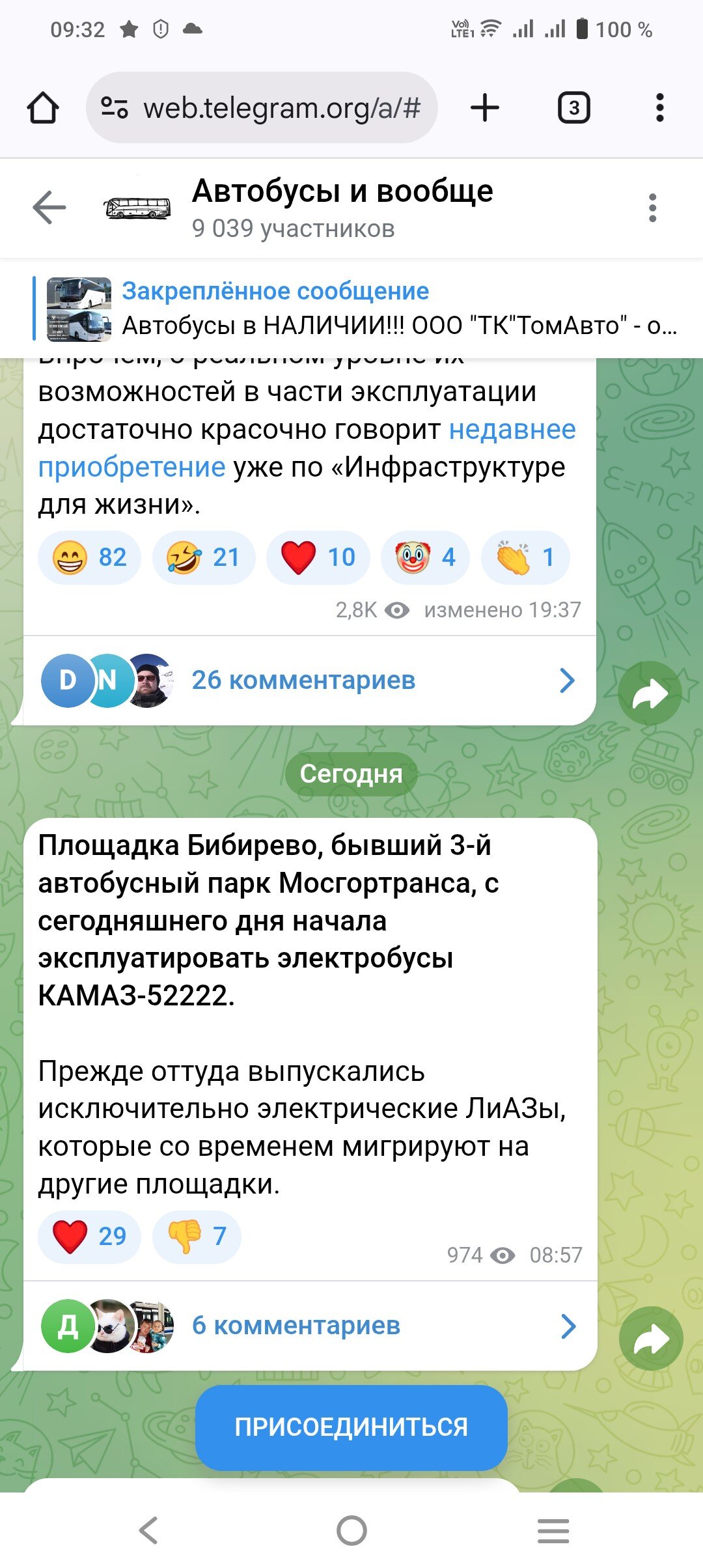Go back from the channel
Image resolution: width=703 pixels, height=1568 pixels.
(x=49, y=208)
